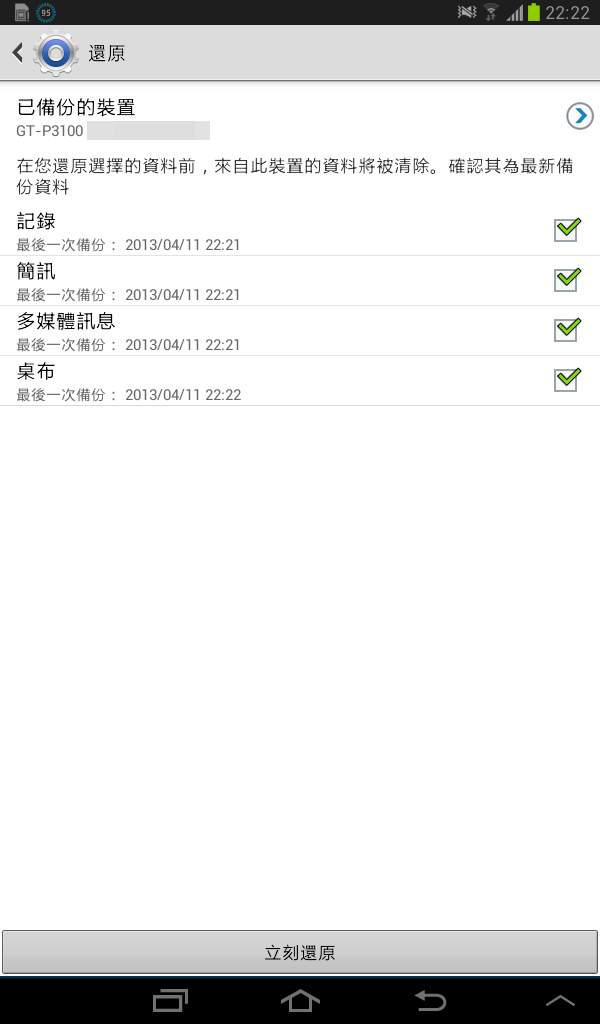Tap the up arrow in navigation bar
The width and height of the screenshot is (600, 1024).
(x=560, y=1000)
